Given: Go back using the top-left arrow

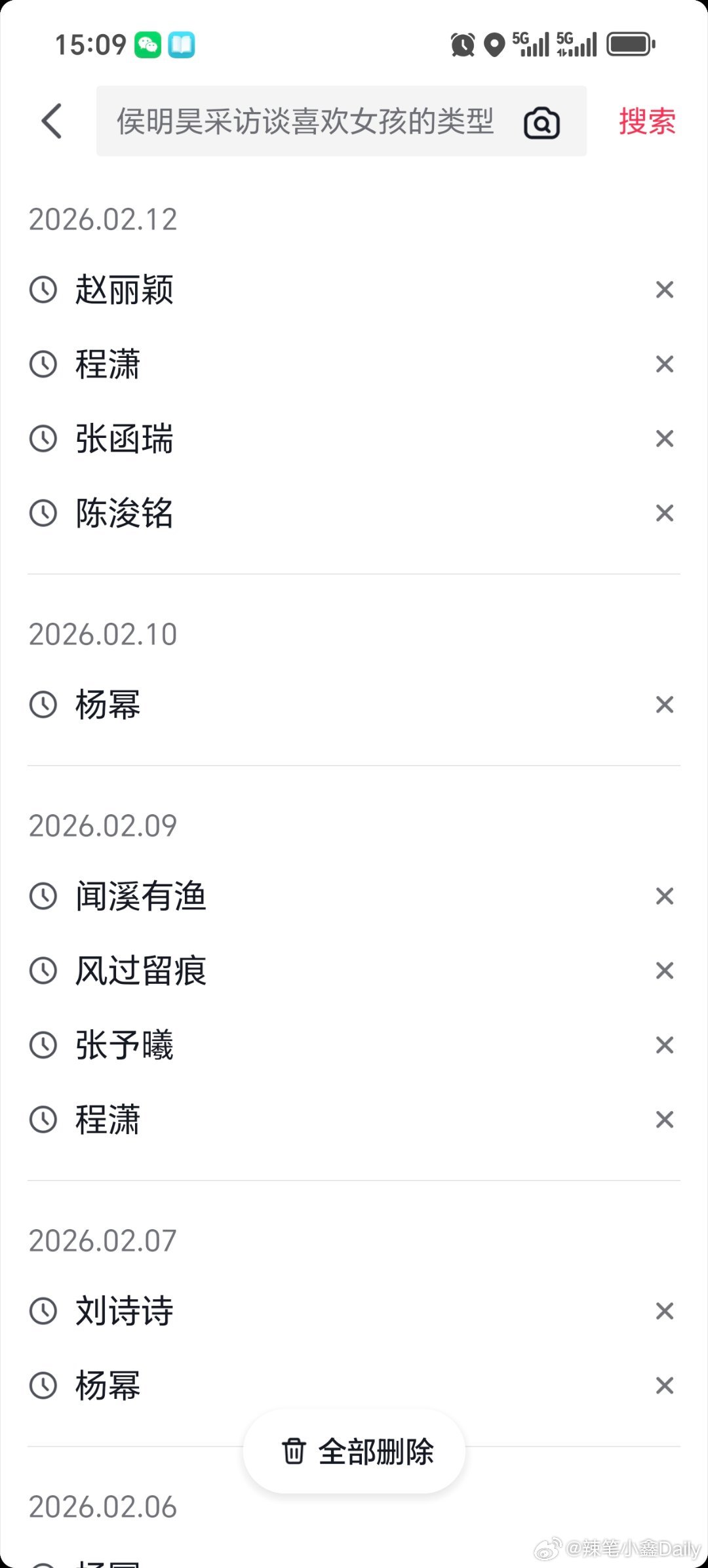Looking at the screenshot, I should click(52, 121).
